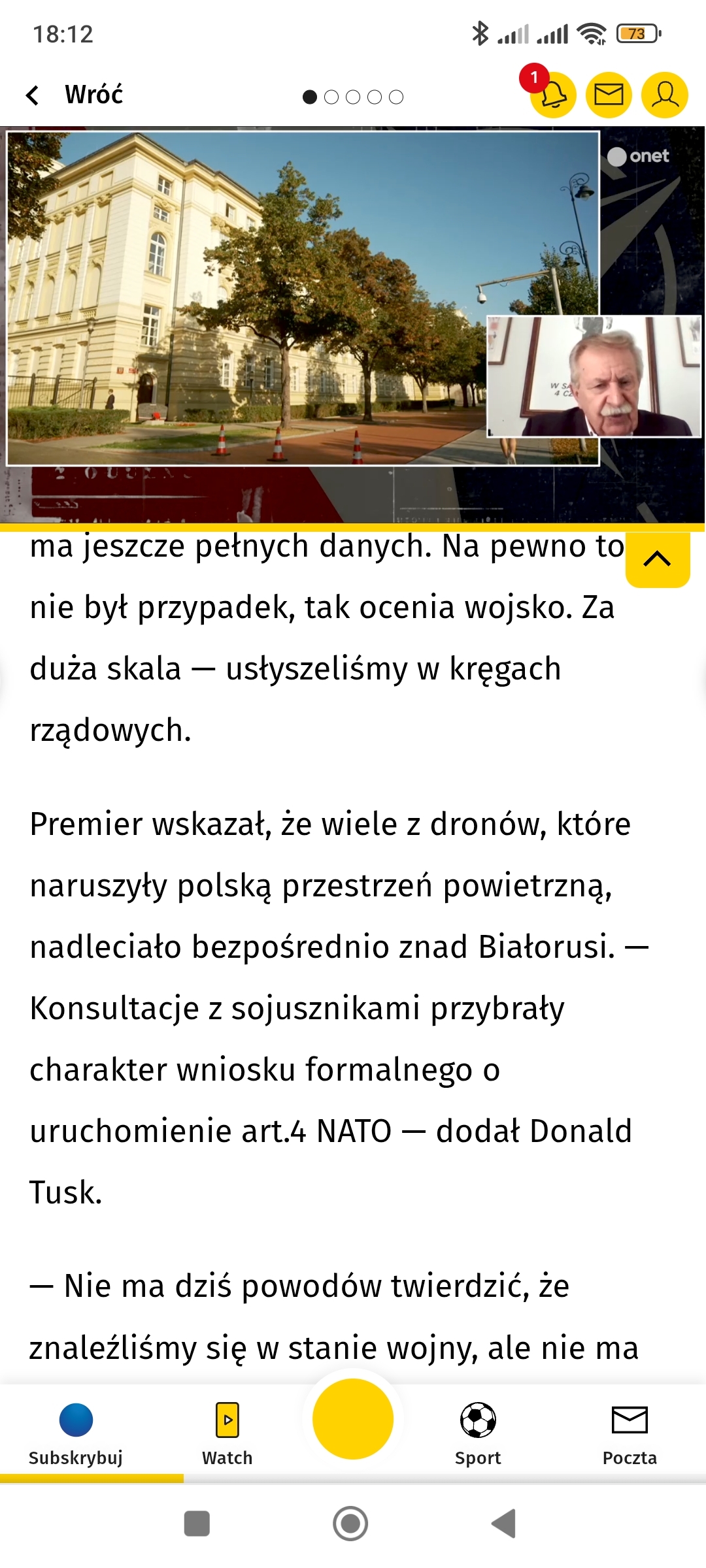706x1568 pixels.
Task: Open the mail envelope icon
Action: point(609,95)
